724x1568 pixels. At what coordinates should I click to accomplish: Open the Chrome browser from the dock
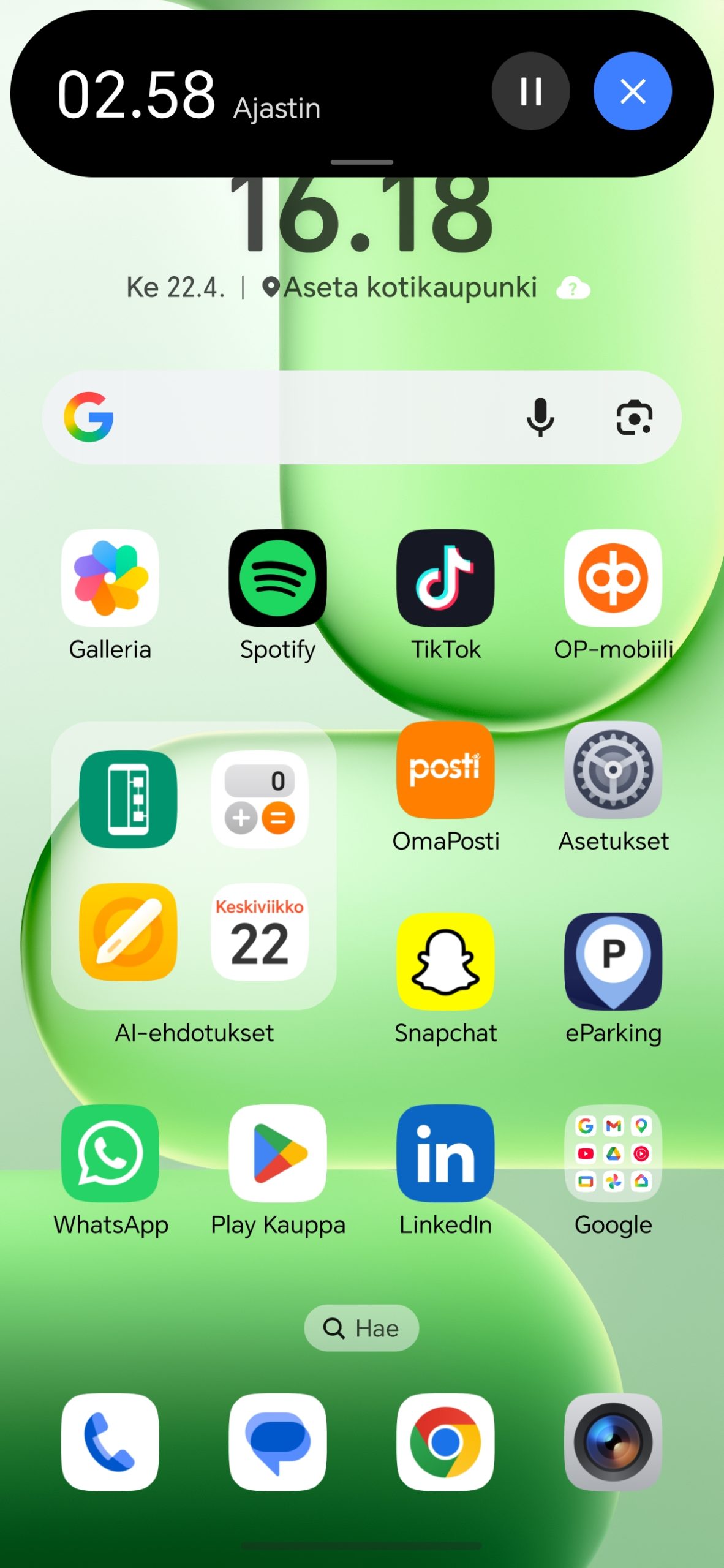445,1442
